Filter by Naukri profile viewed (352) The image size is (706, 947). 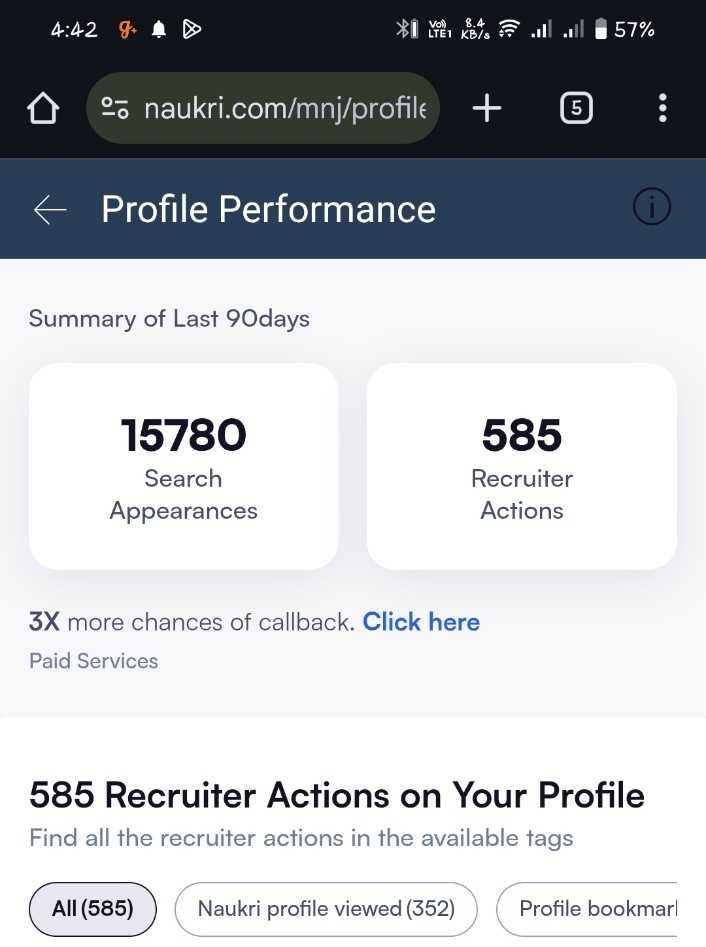click(x=326, y=909)
